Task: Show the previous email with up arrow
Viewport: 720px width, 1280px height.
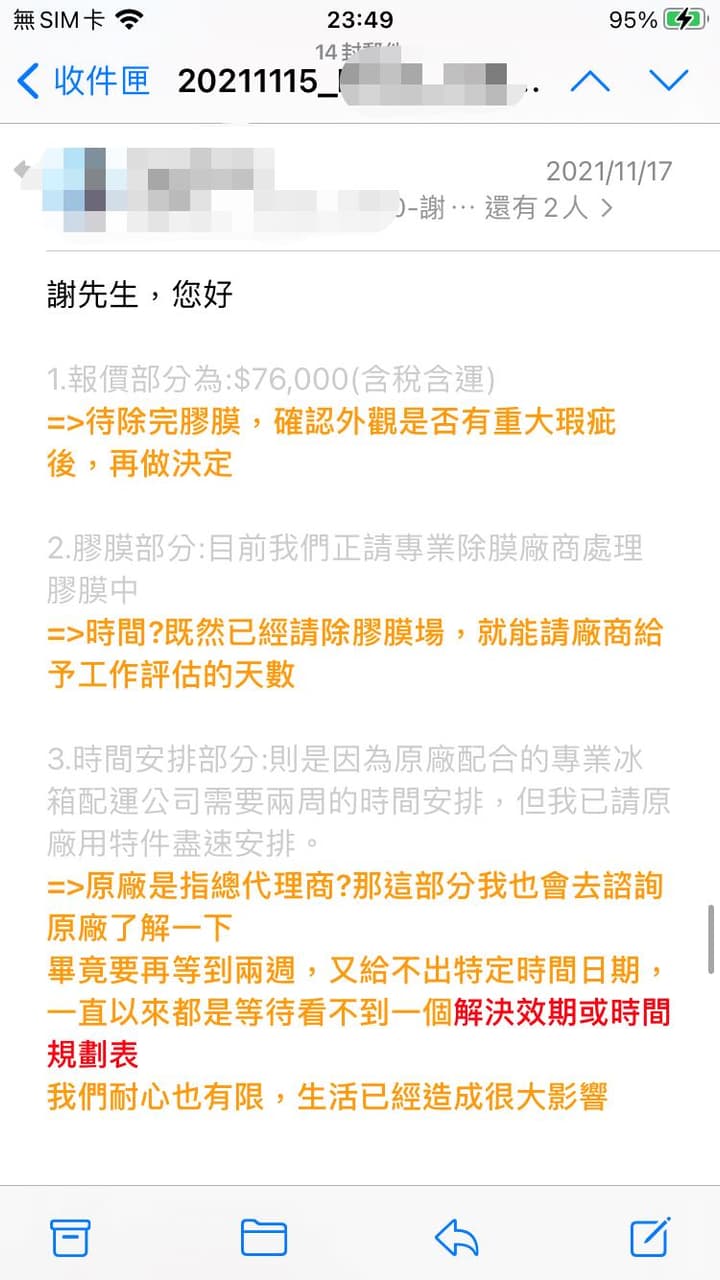Action: coord(590,81)
